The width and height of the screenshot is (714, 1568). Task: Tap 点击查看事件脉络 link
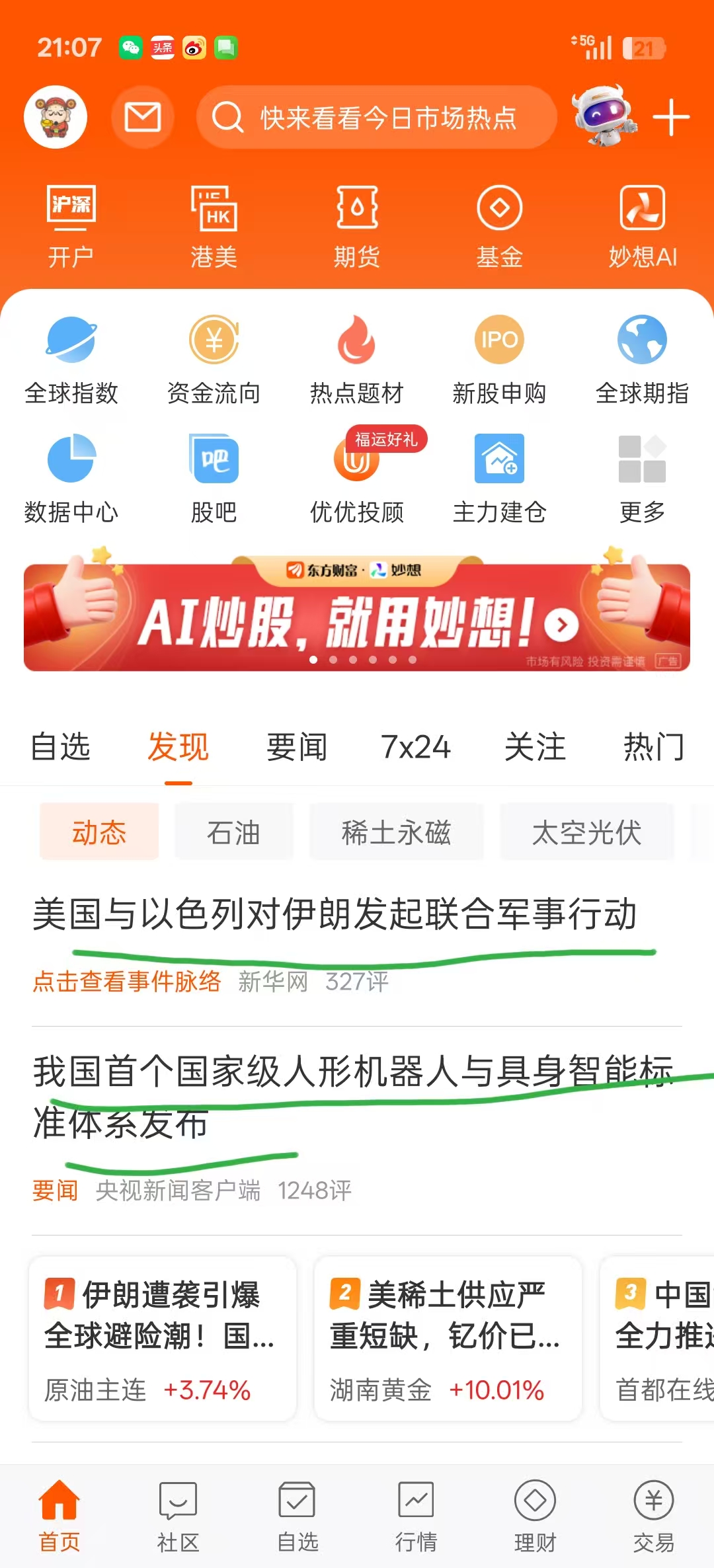[x=126, y=982]
